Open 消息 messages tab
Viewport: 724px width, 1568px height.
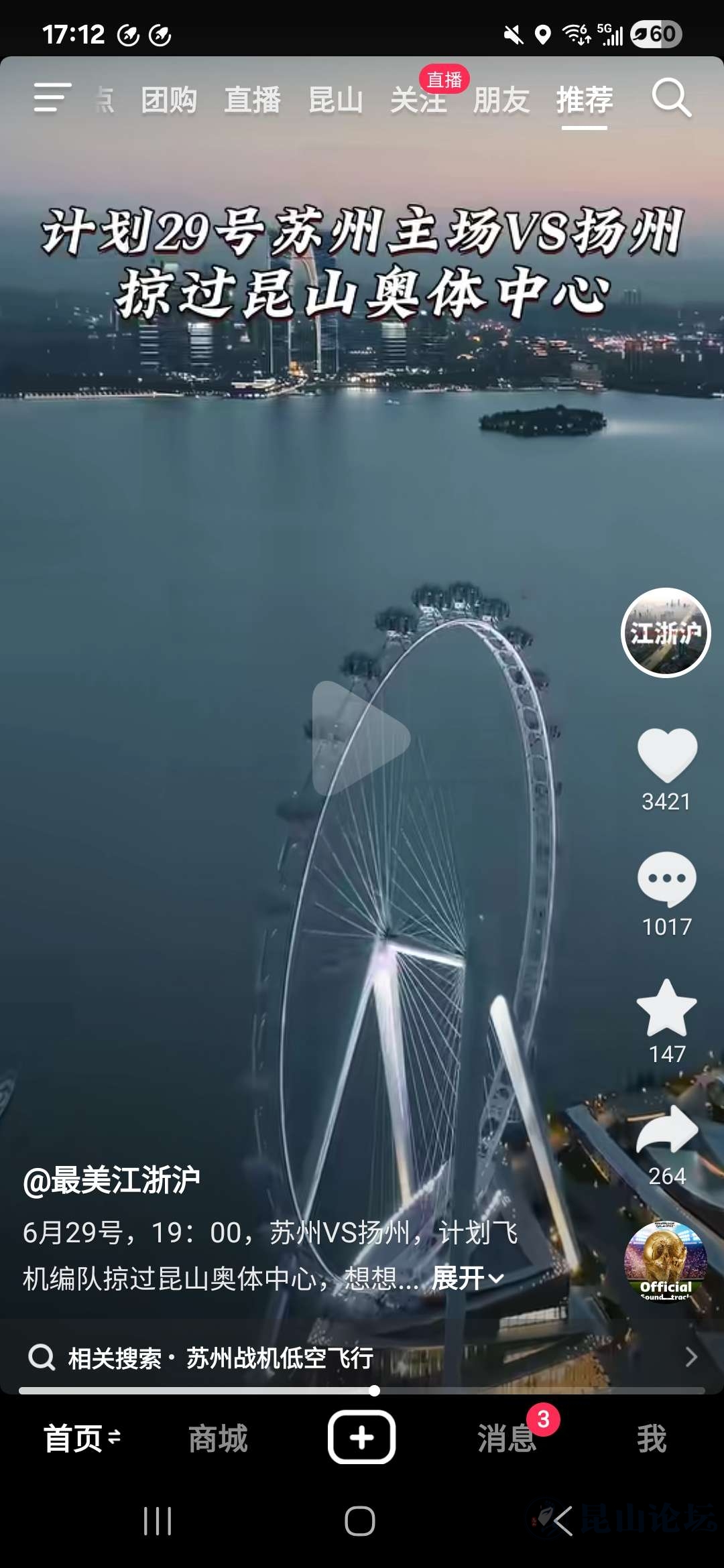(x=507, y=1439)
